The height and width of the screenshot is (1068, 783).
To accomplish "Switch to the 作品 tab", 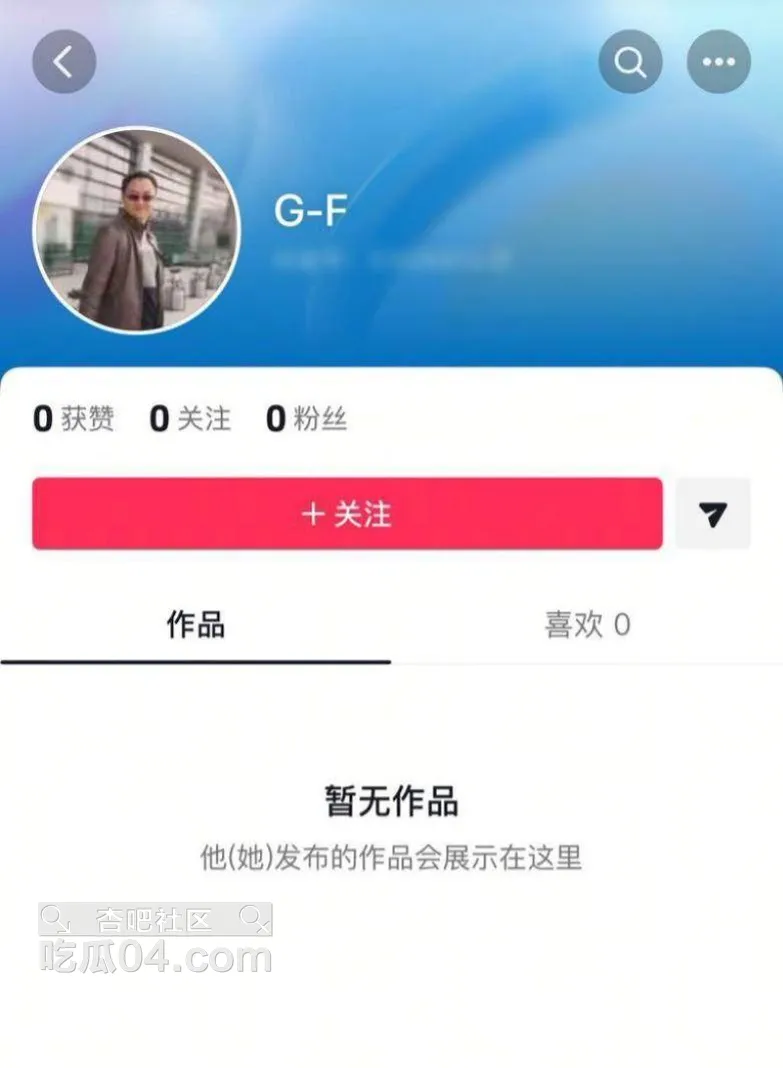I will [x=195, y=626].
